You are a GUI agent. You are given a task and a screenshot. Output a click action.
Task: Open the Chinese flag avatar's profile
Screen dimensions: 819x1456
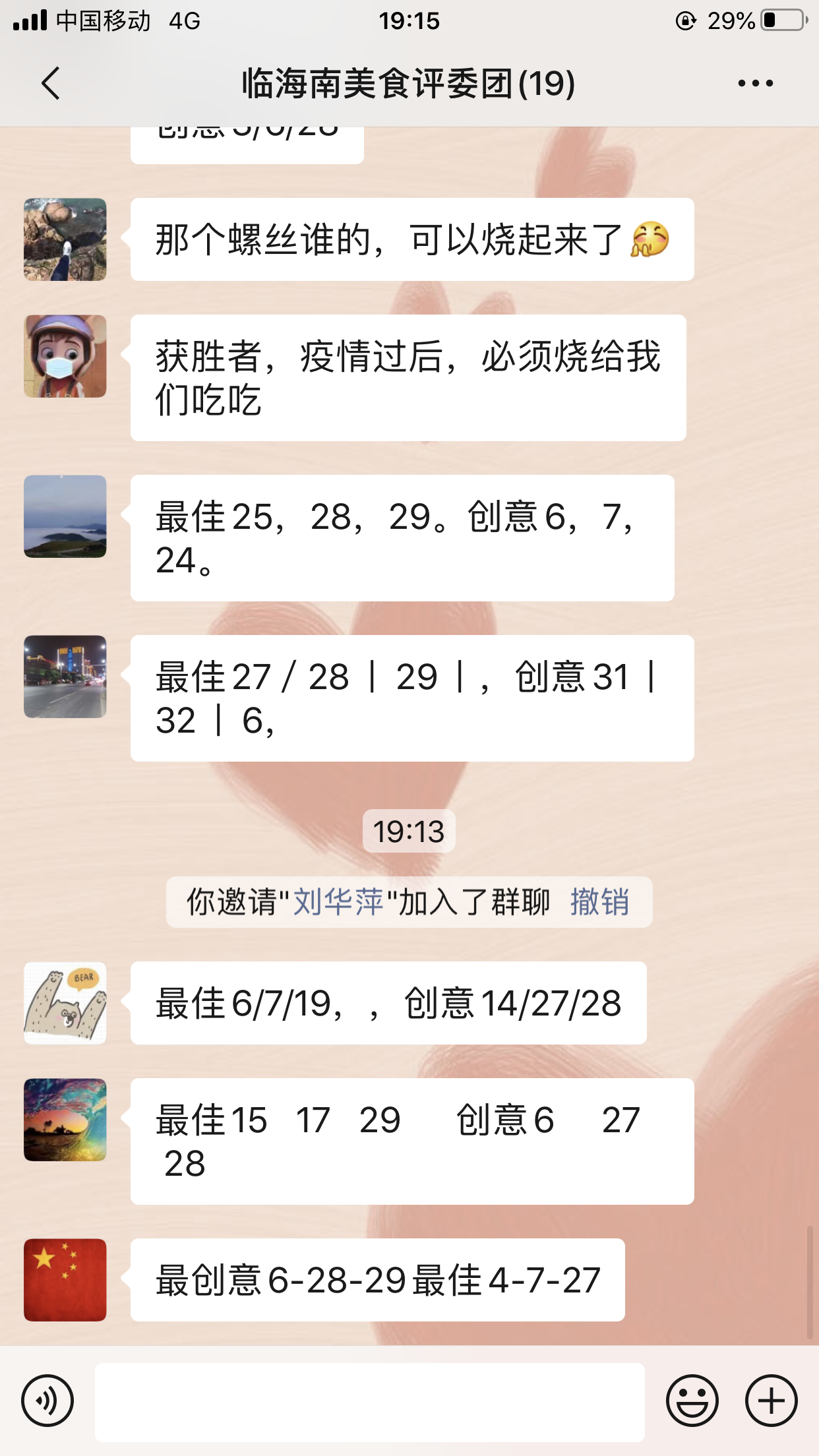pos(65,1280)
